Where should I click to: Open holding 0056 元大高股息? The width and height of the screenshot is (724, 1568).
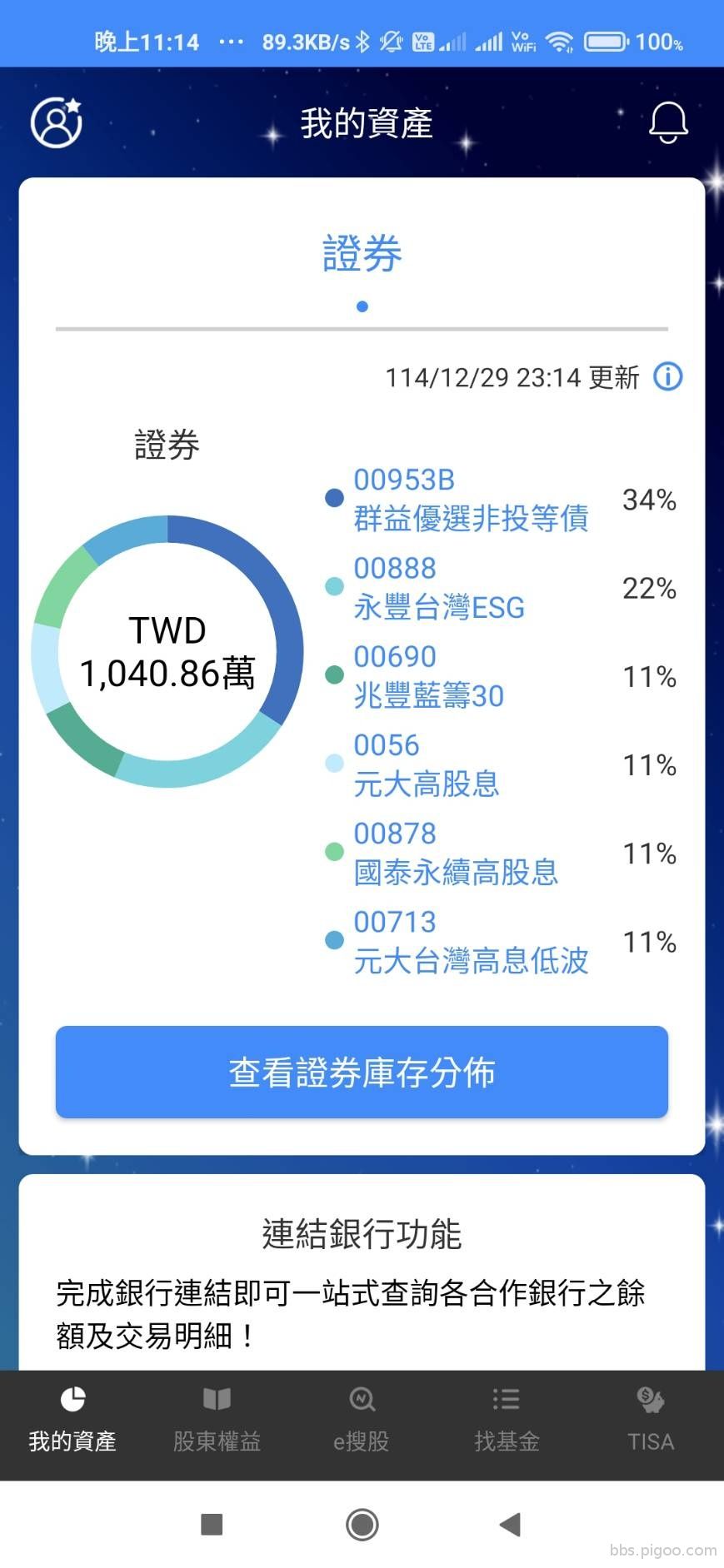point(426,764)
